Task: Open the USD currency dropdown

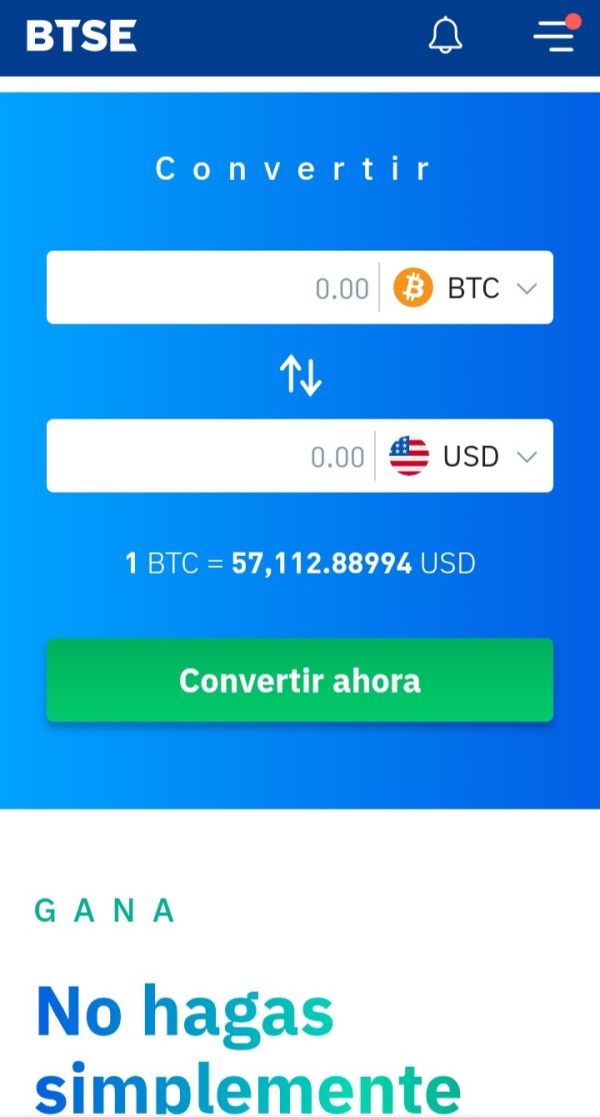Action: click(463, 456)
